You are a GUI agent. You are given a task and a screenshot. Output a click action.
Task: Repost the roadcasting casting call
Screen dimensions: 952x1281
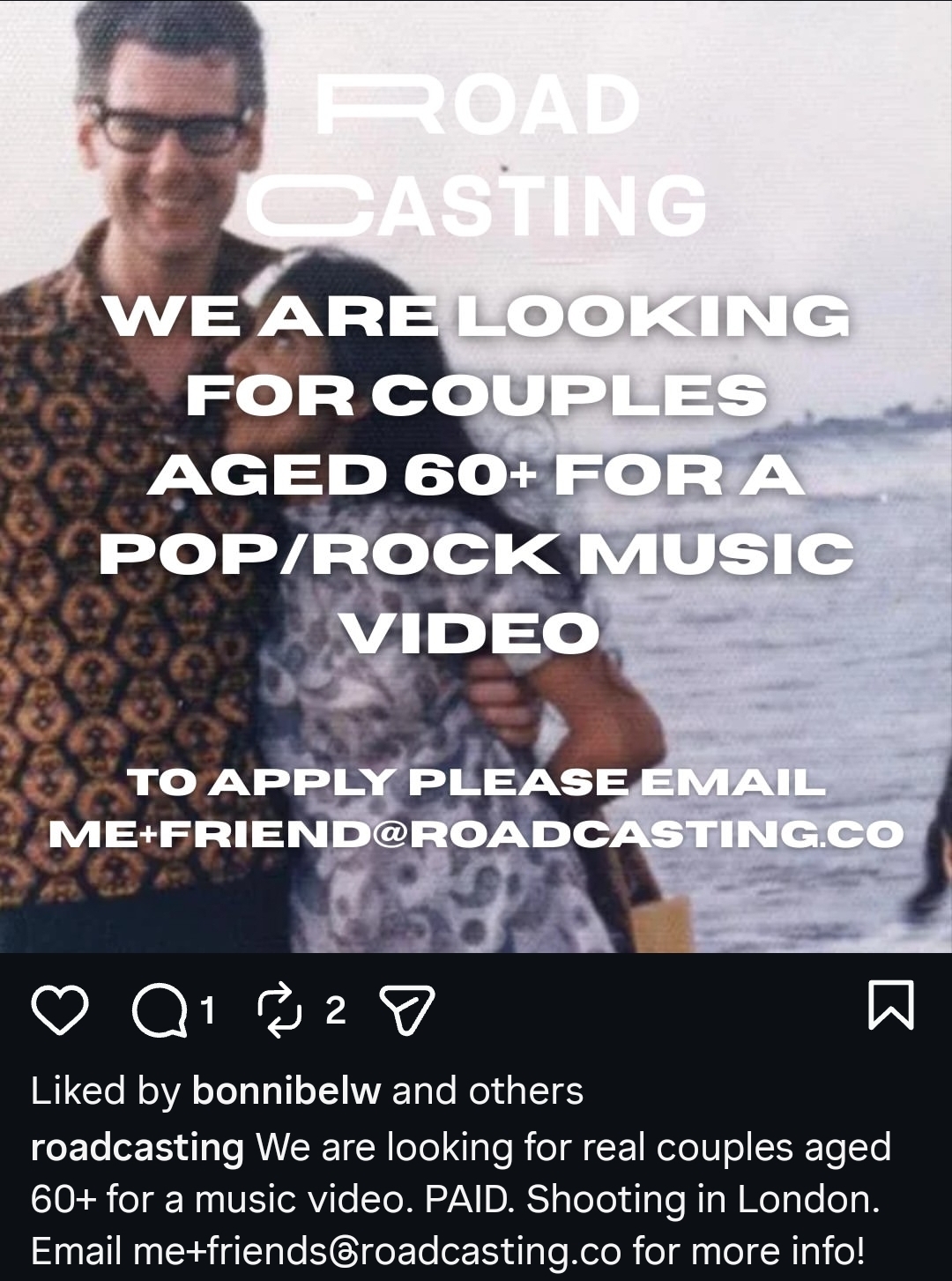[x=278, y=1010]
